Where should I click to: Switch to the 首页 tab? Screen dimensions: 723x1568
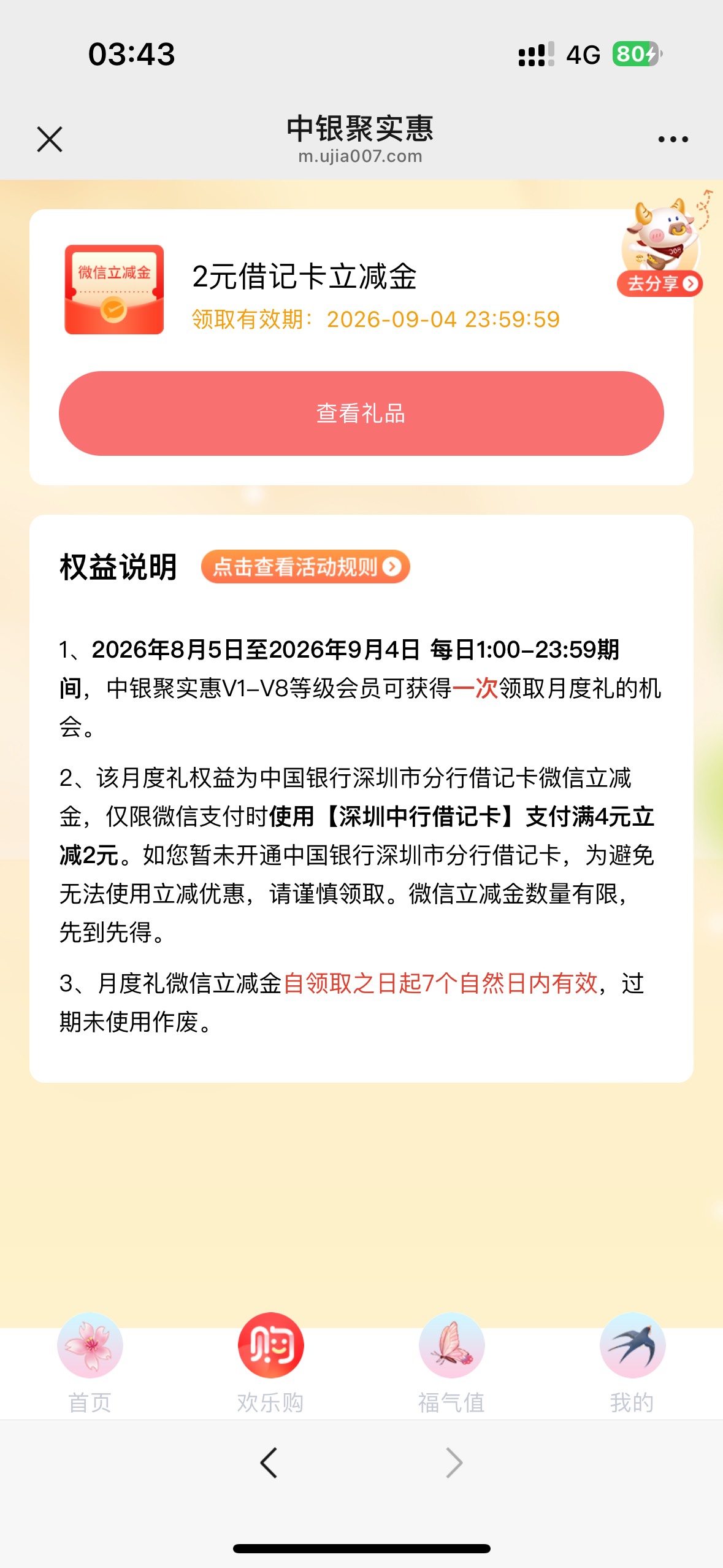tap(90, 1363)
